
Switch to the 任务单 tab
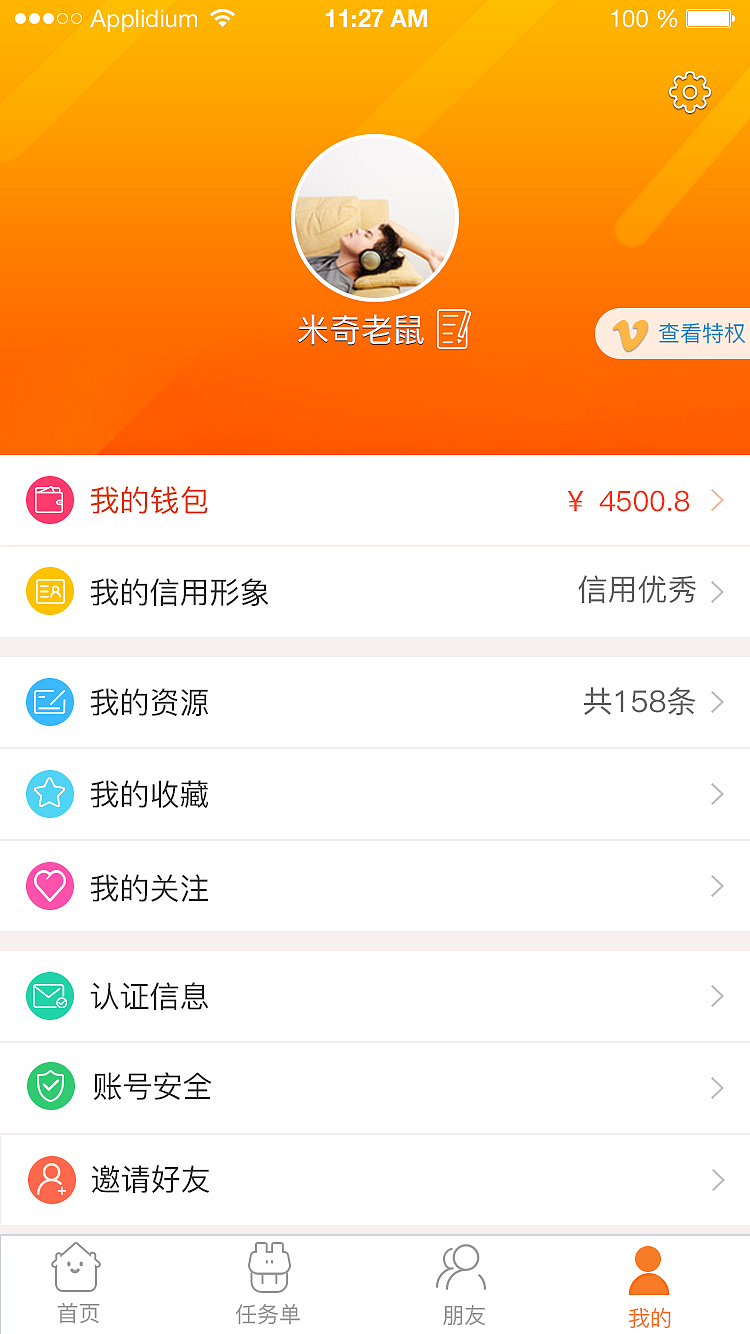[267, 1285]
